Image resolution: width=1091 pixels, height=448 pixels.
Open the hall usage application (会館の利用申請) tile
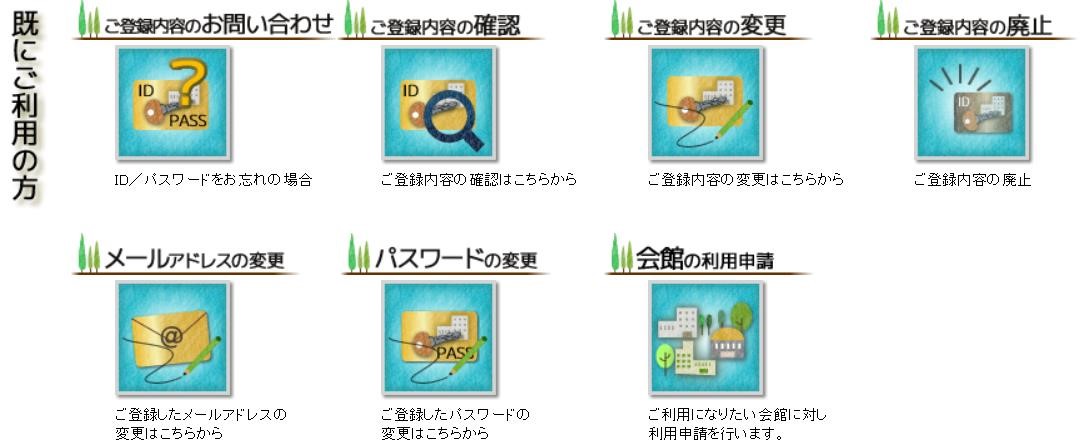(706, 337)
